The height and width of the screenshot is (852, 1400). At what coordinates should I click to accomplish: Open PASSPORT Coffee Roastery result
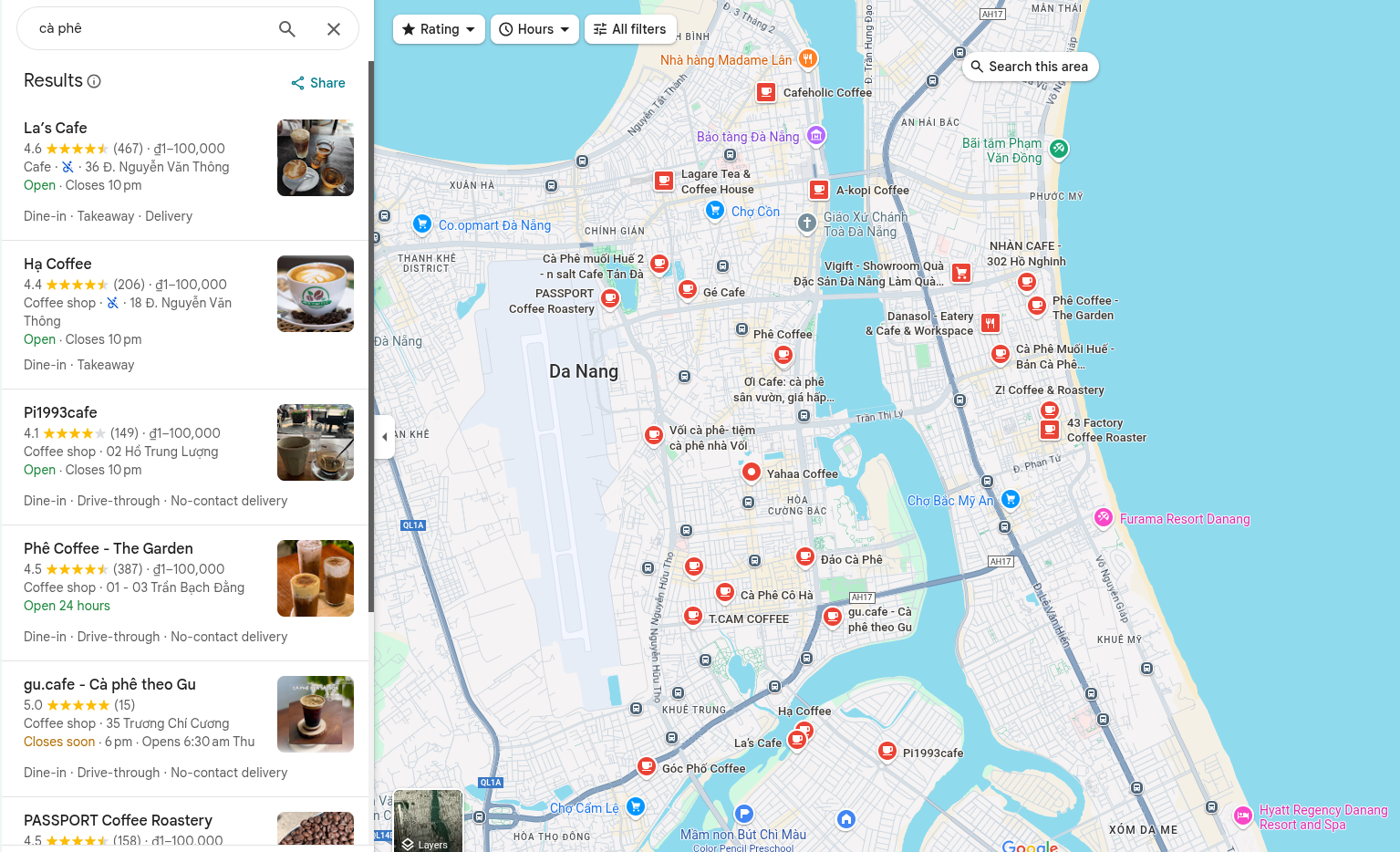(118, 820)
